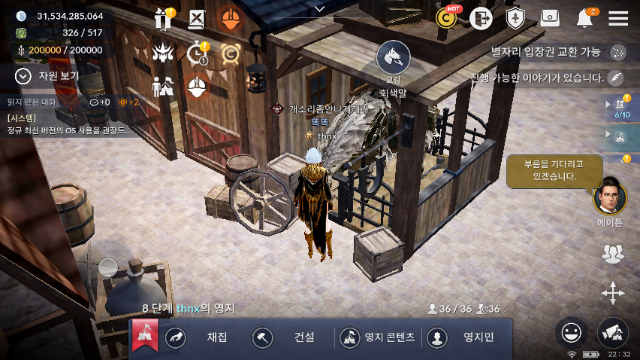This screenshot has width=640, height=360.
Task: Tap the move arrows icon
Action: tap(612, 293)
